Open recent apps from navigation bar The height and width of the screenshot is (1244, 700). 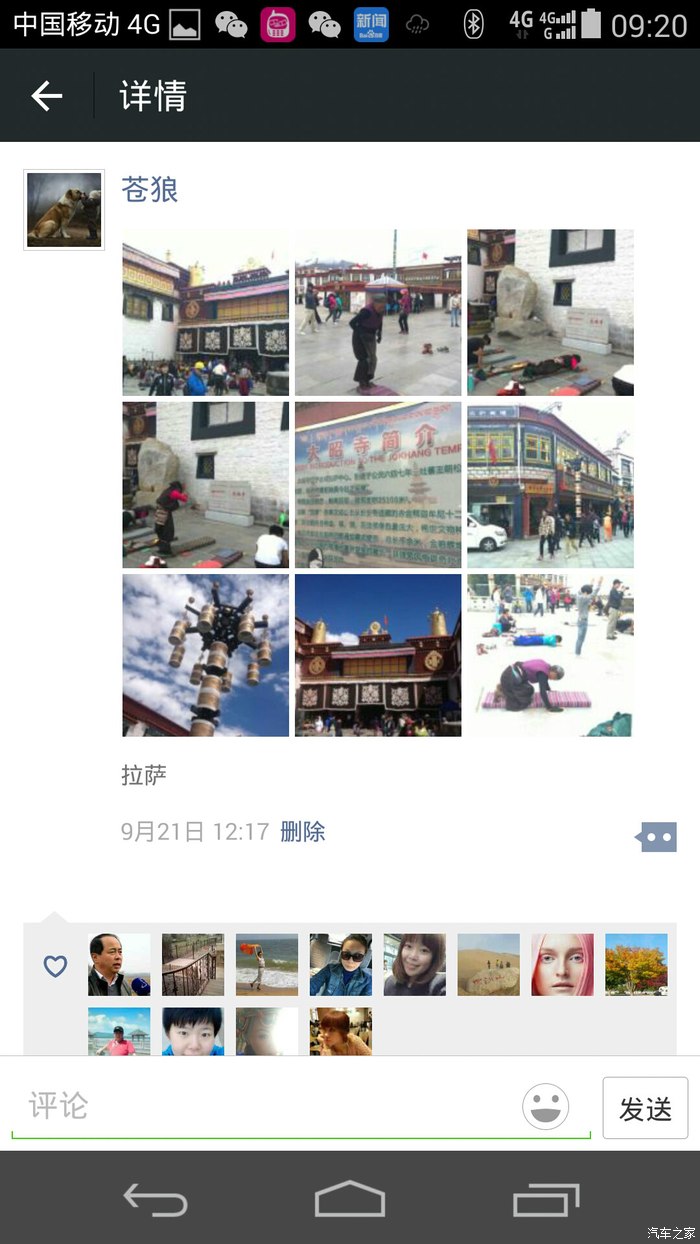point(546,1198)
